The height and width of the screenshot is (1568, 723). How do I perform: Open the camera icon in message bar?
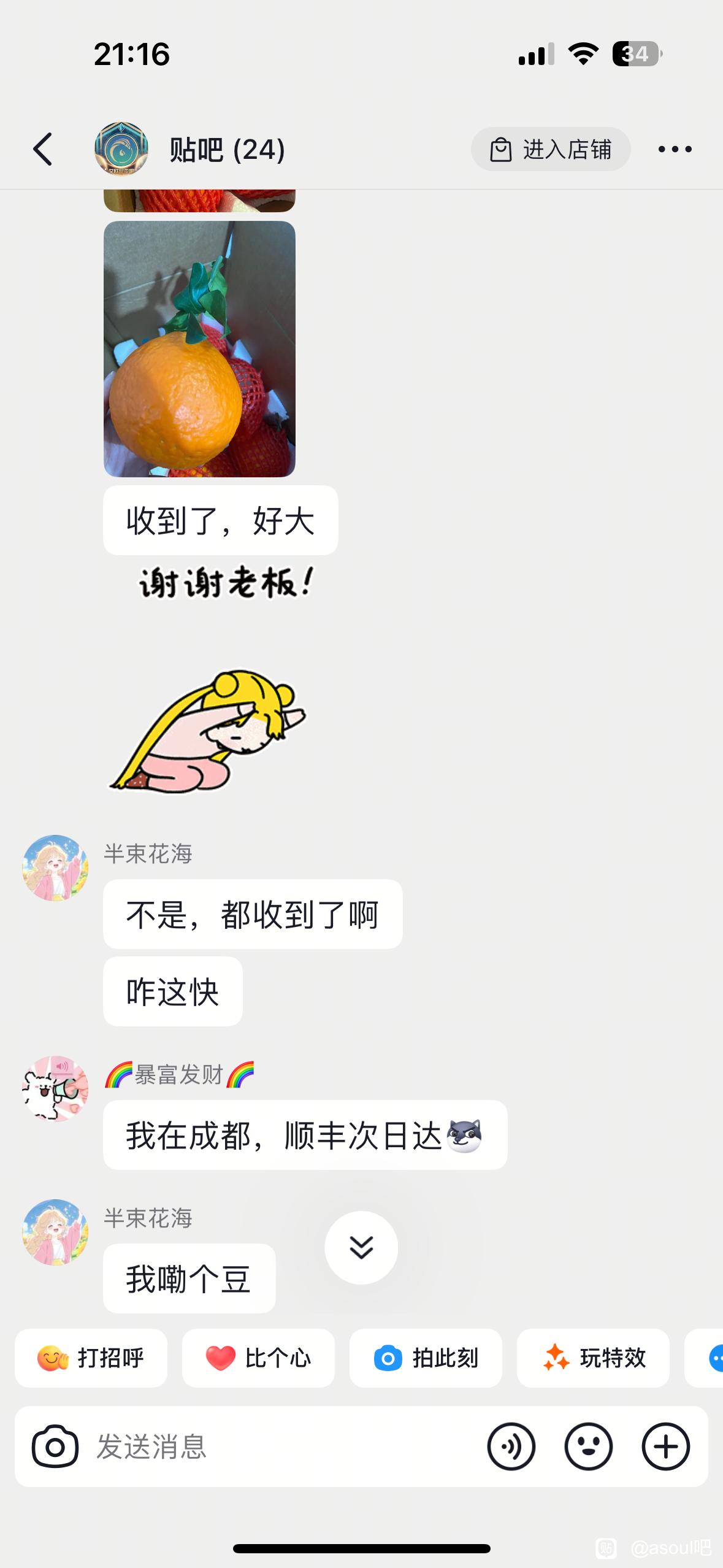tap(55, 1446)
